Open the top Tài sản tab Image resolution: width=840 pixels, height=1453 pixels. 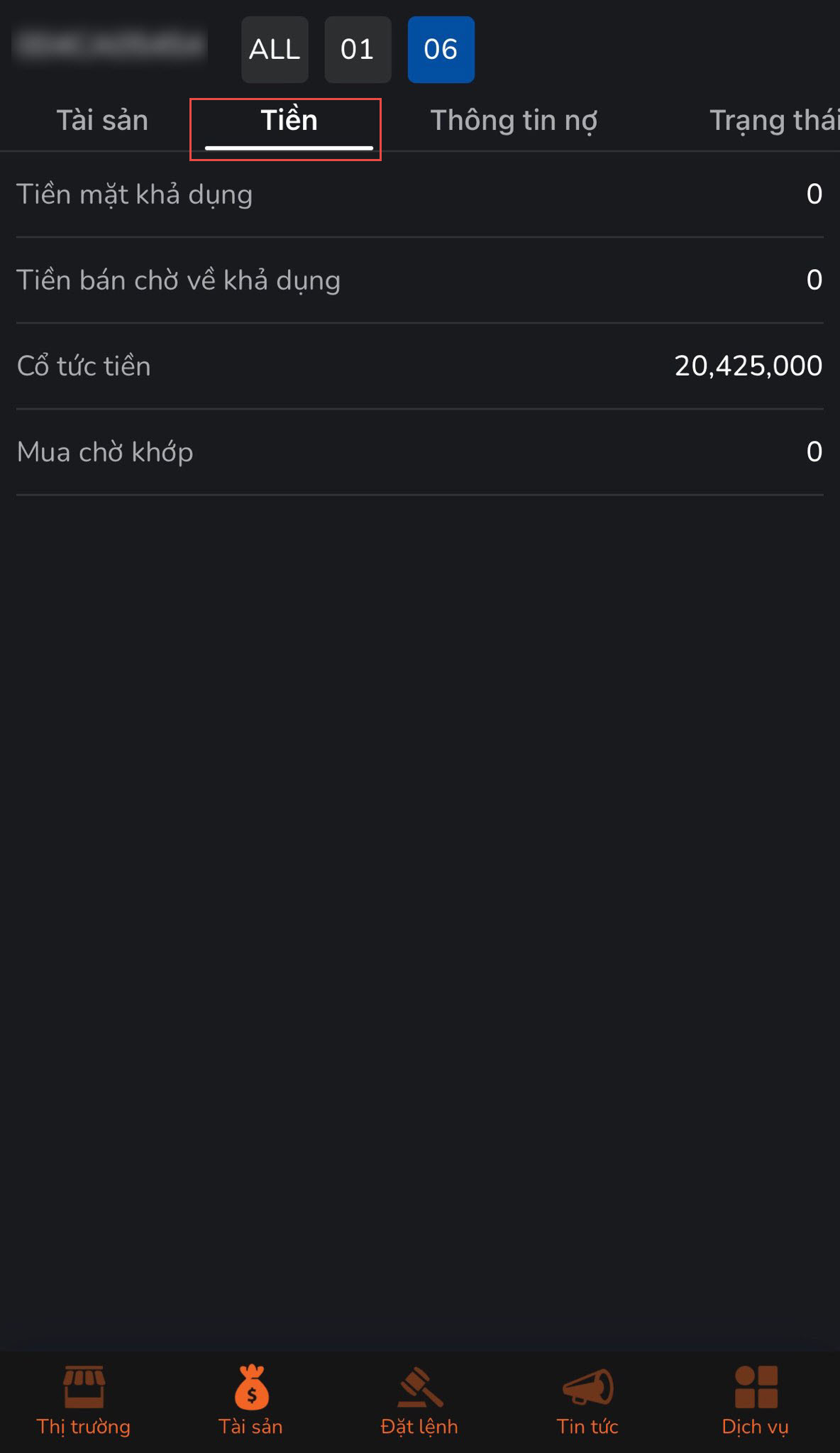(x=102, y=121)
